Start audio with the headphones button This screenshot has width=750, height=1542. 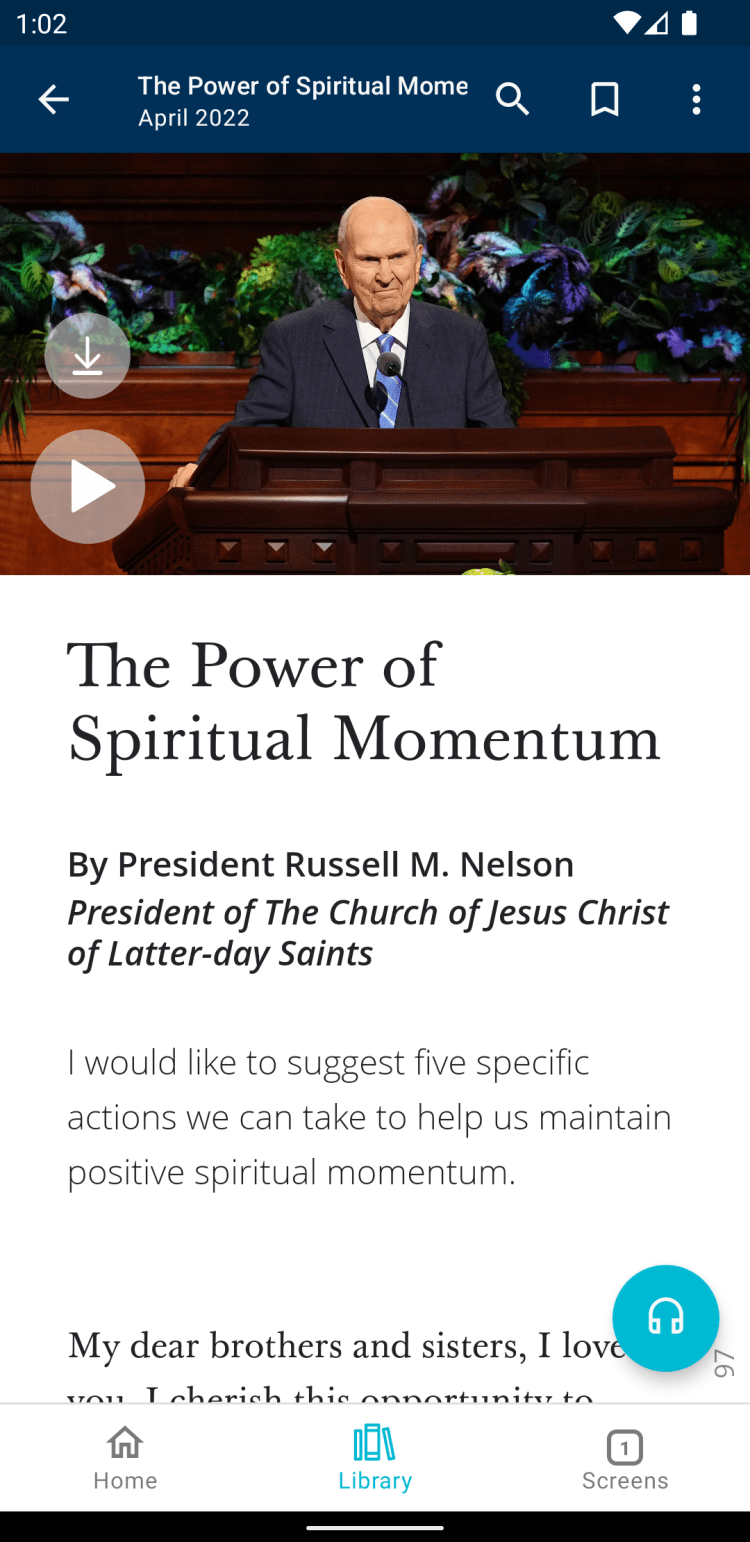tap(665, 1317)
